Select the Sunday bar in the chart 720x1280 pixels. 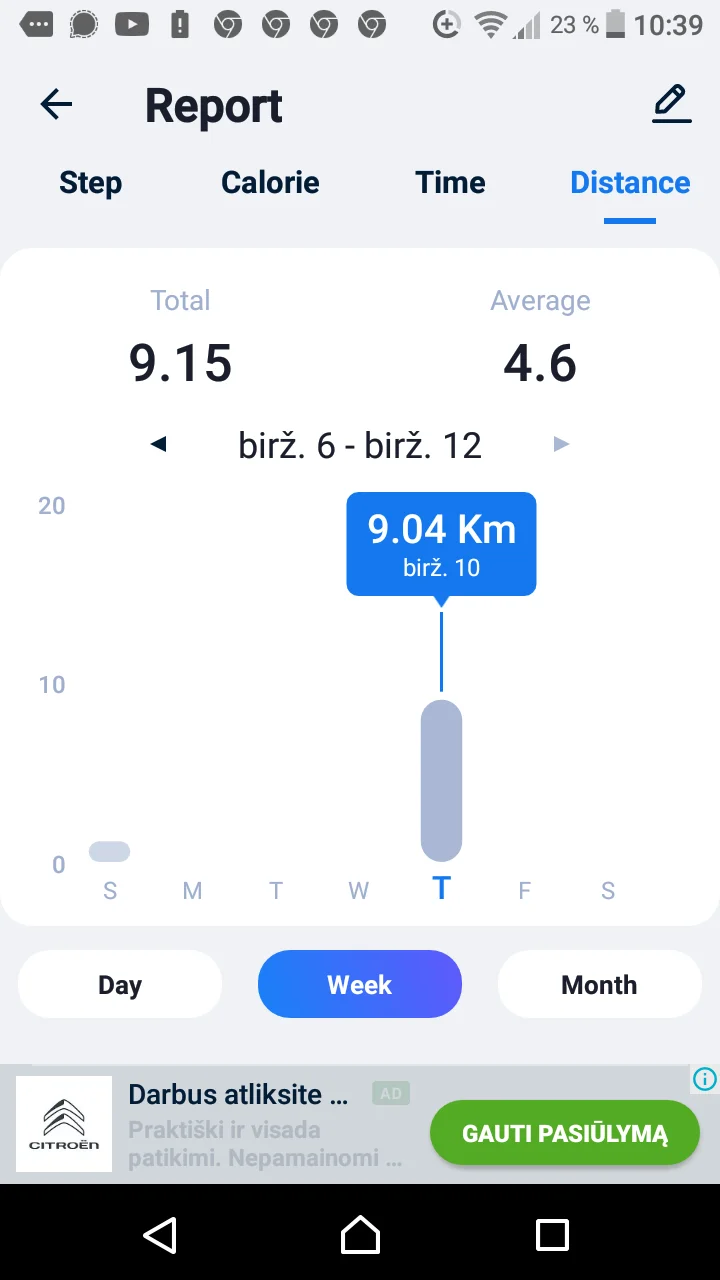tap(109, 851)
